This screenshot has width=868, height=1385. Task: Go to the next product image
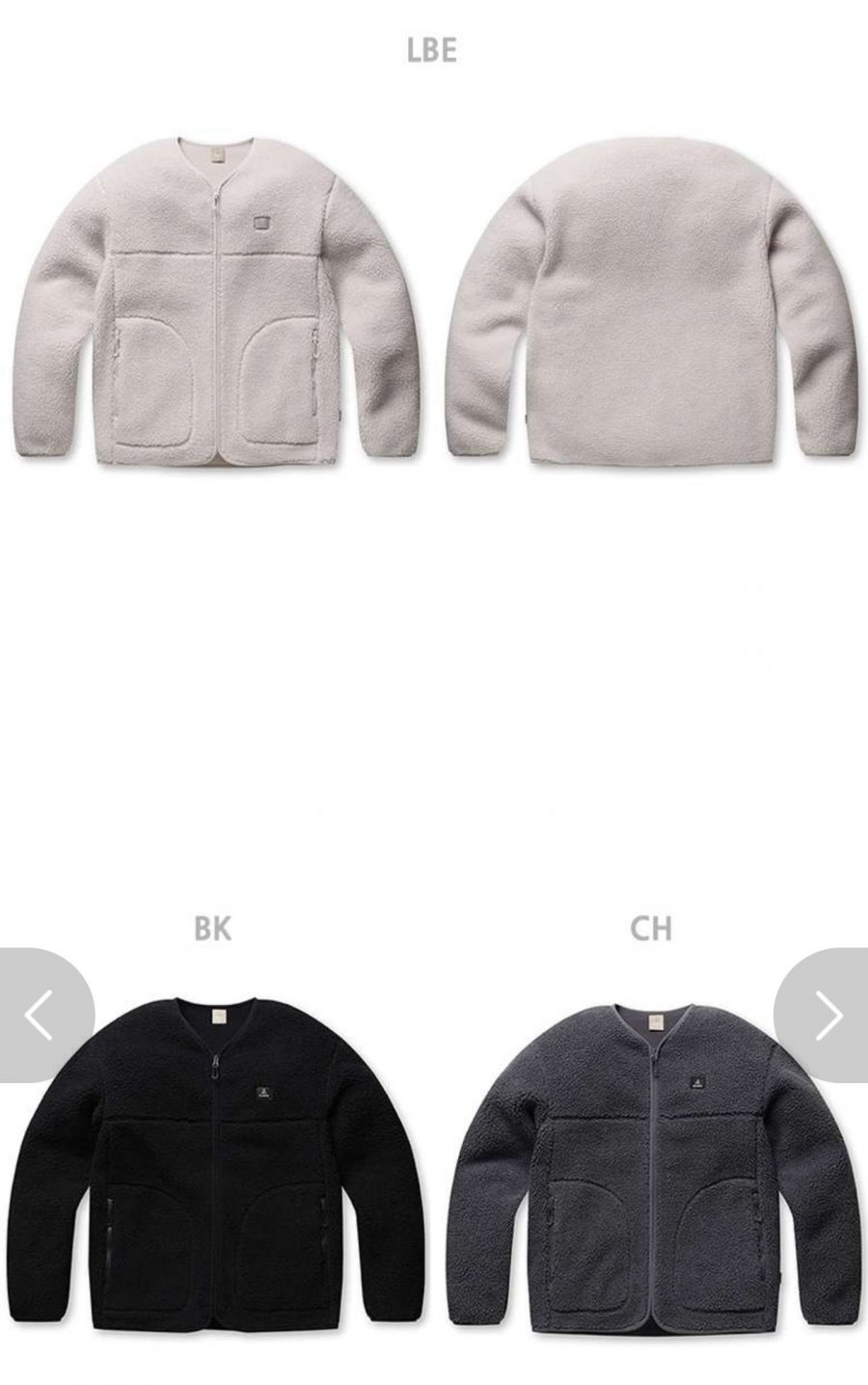[x=827, y=1015]
